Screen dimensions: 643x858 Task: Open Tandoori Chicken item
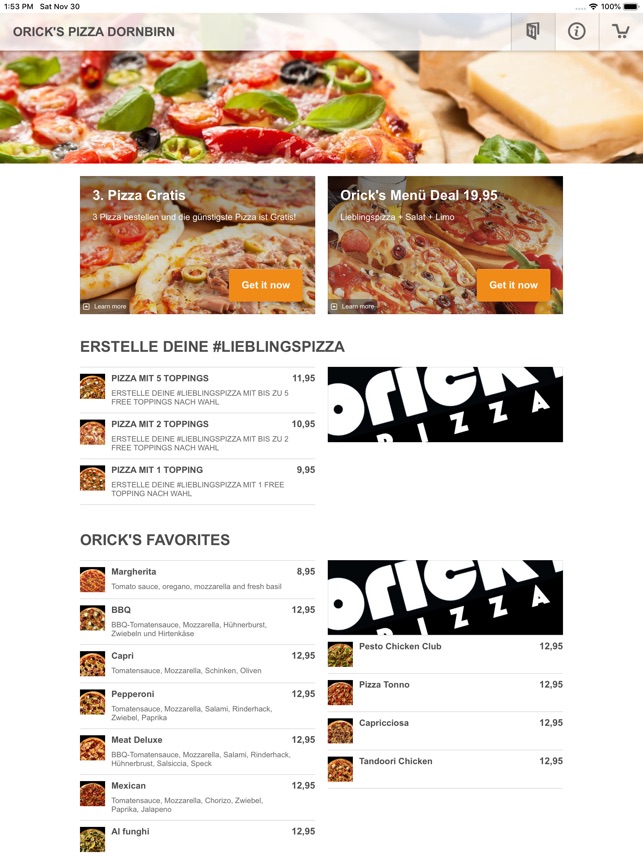pos(445,768)
